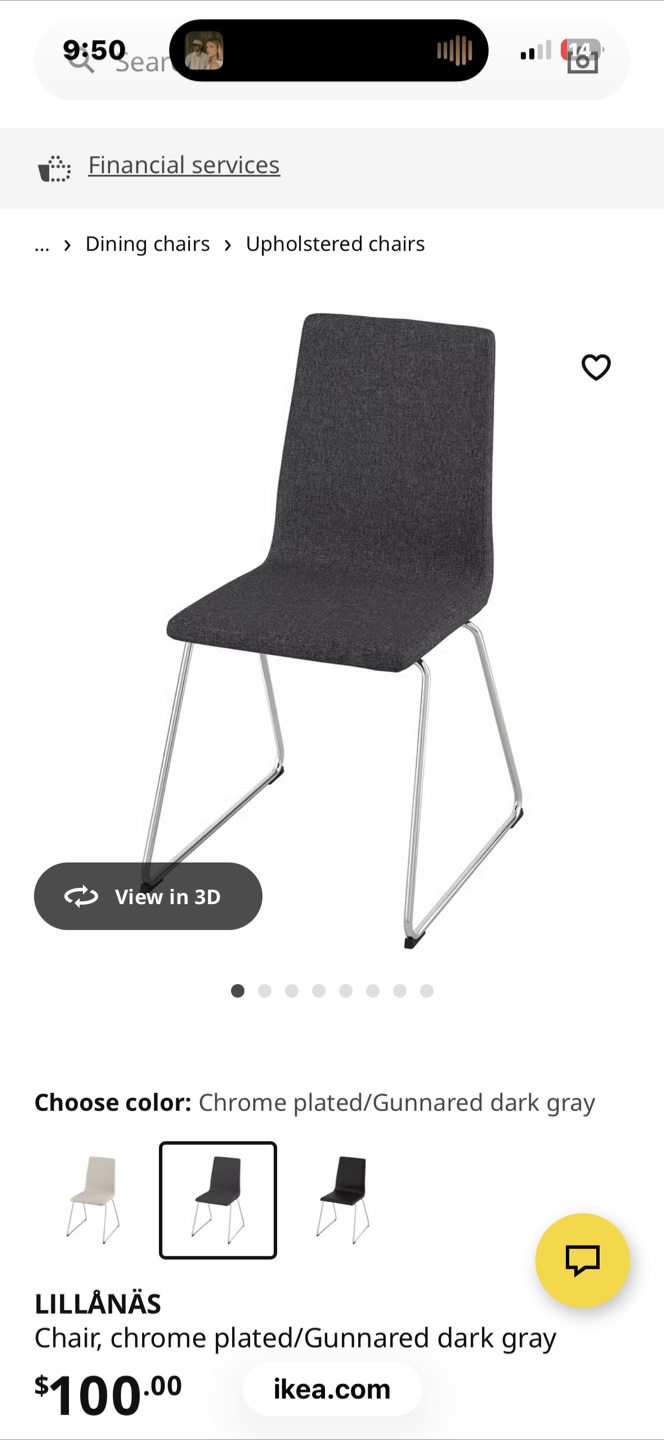Expand the collapsed breadcrumb ellipsis

tap(42, 244)
